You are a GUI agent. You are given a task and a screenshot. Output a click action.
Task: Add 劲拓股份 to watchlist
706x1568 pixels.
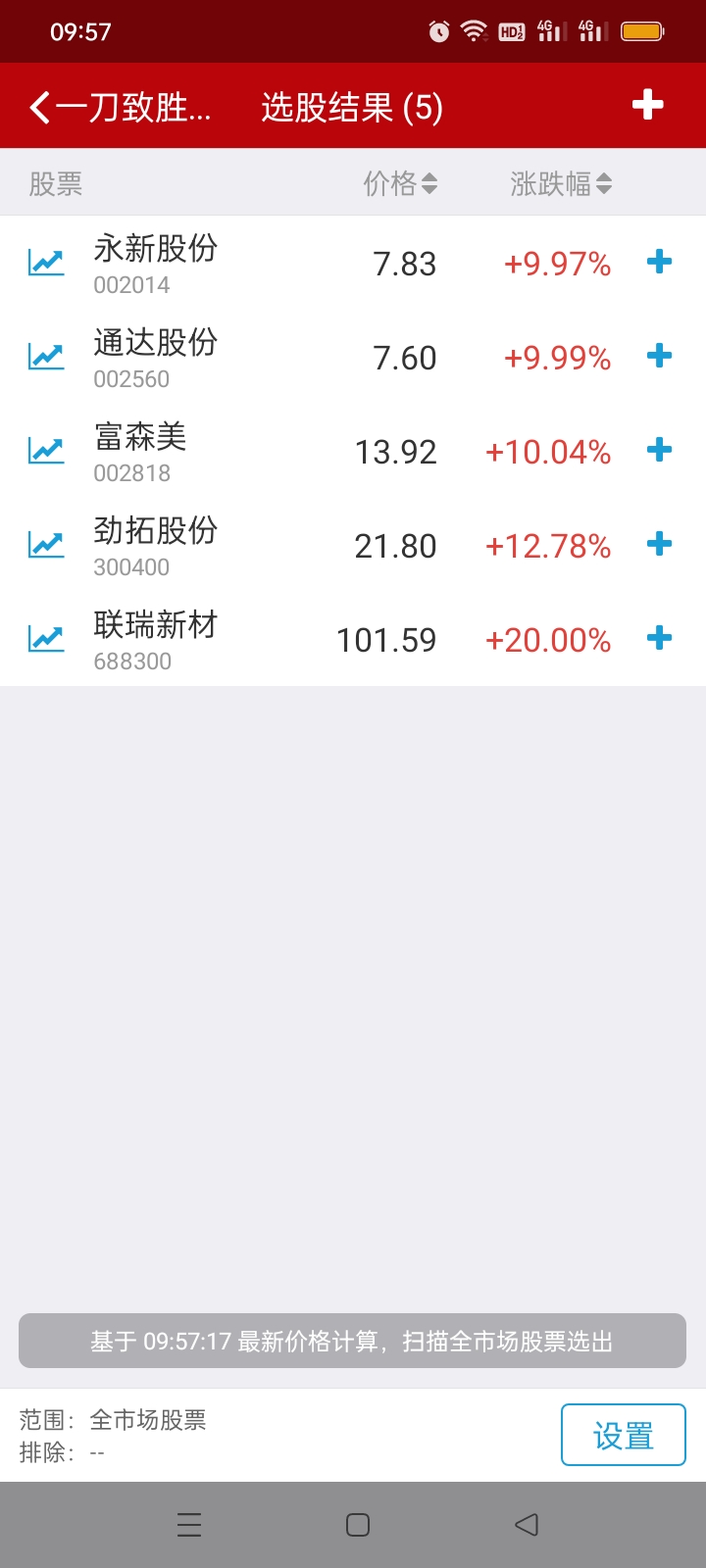coord(660,544)
